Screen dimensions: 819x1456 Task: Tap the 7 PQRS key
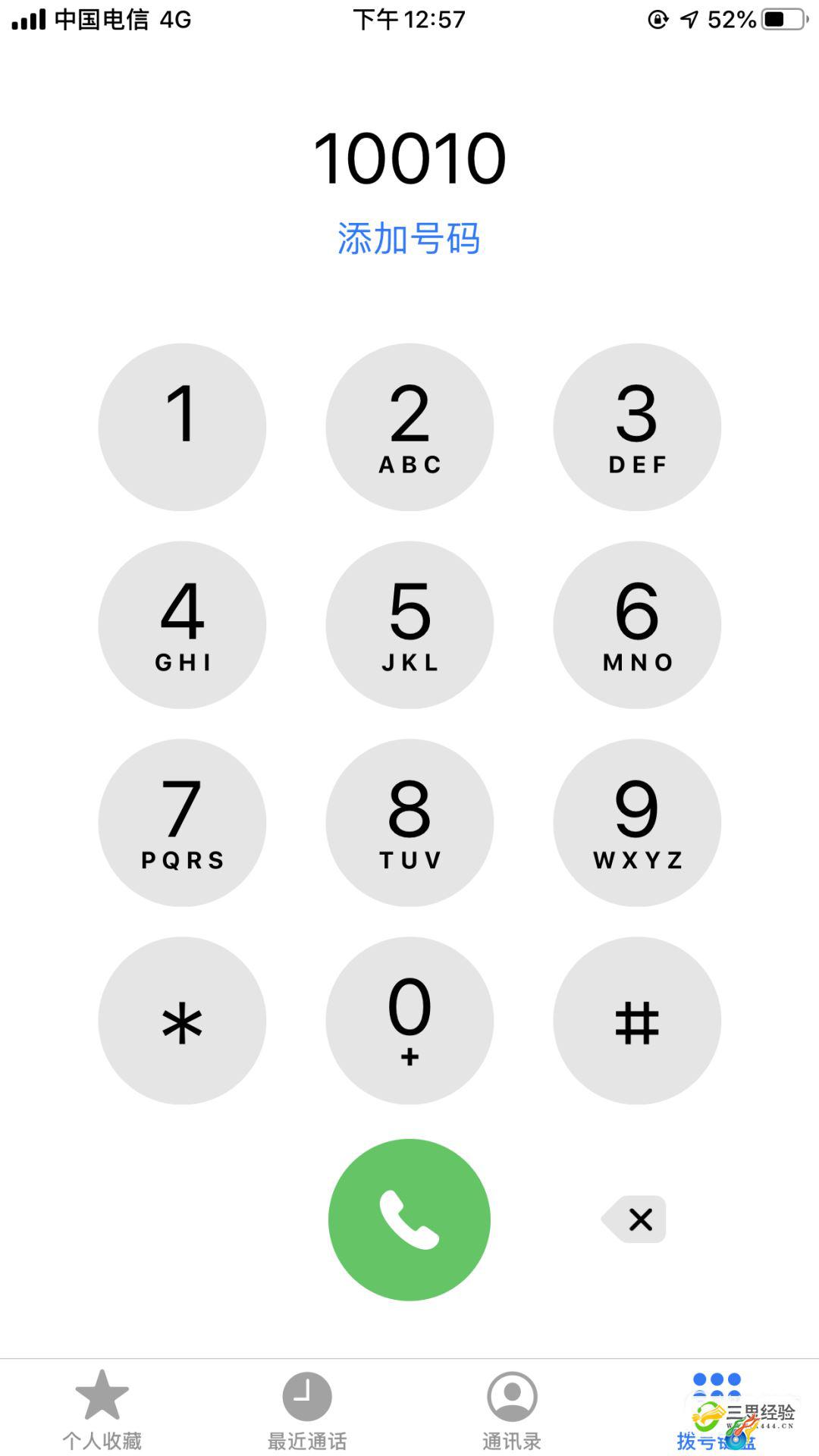[182, 823]
